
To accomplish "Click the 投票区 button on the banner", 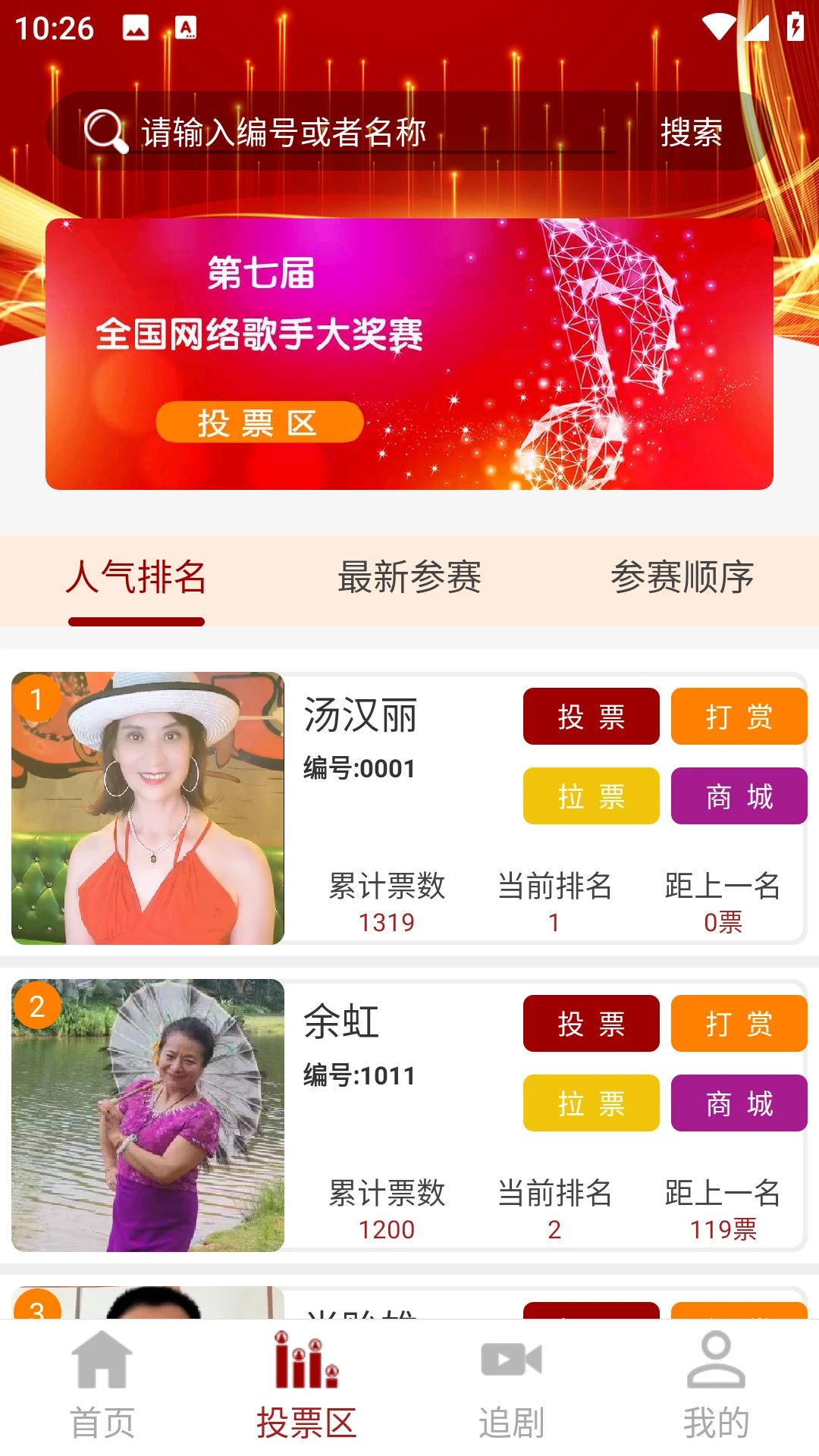I will point(259,422).
